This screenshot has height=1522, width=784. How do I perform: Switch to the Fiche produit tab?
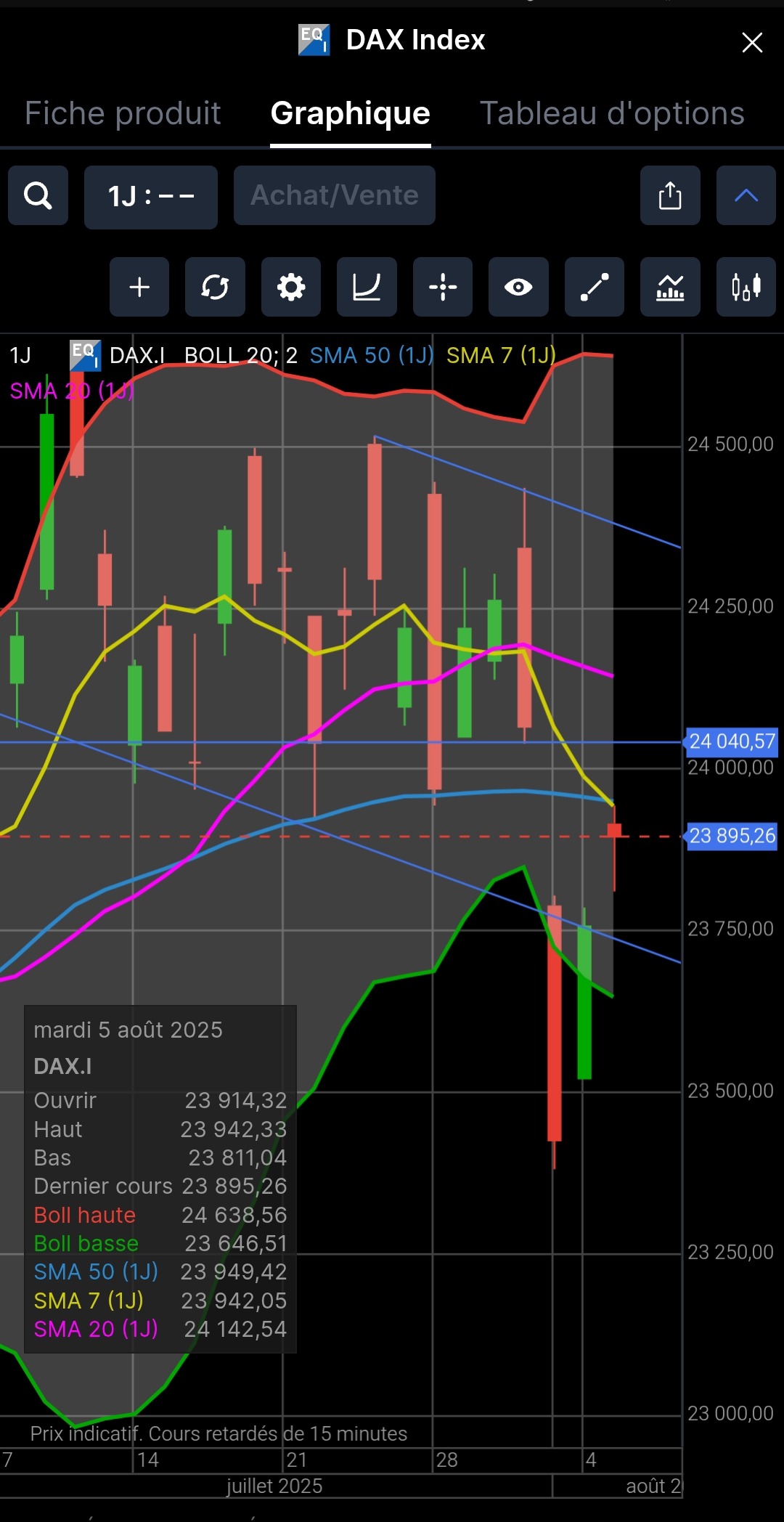click(123, 113)
